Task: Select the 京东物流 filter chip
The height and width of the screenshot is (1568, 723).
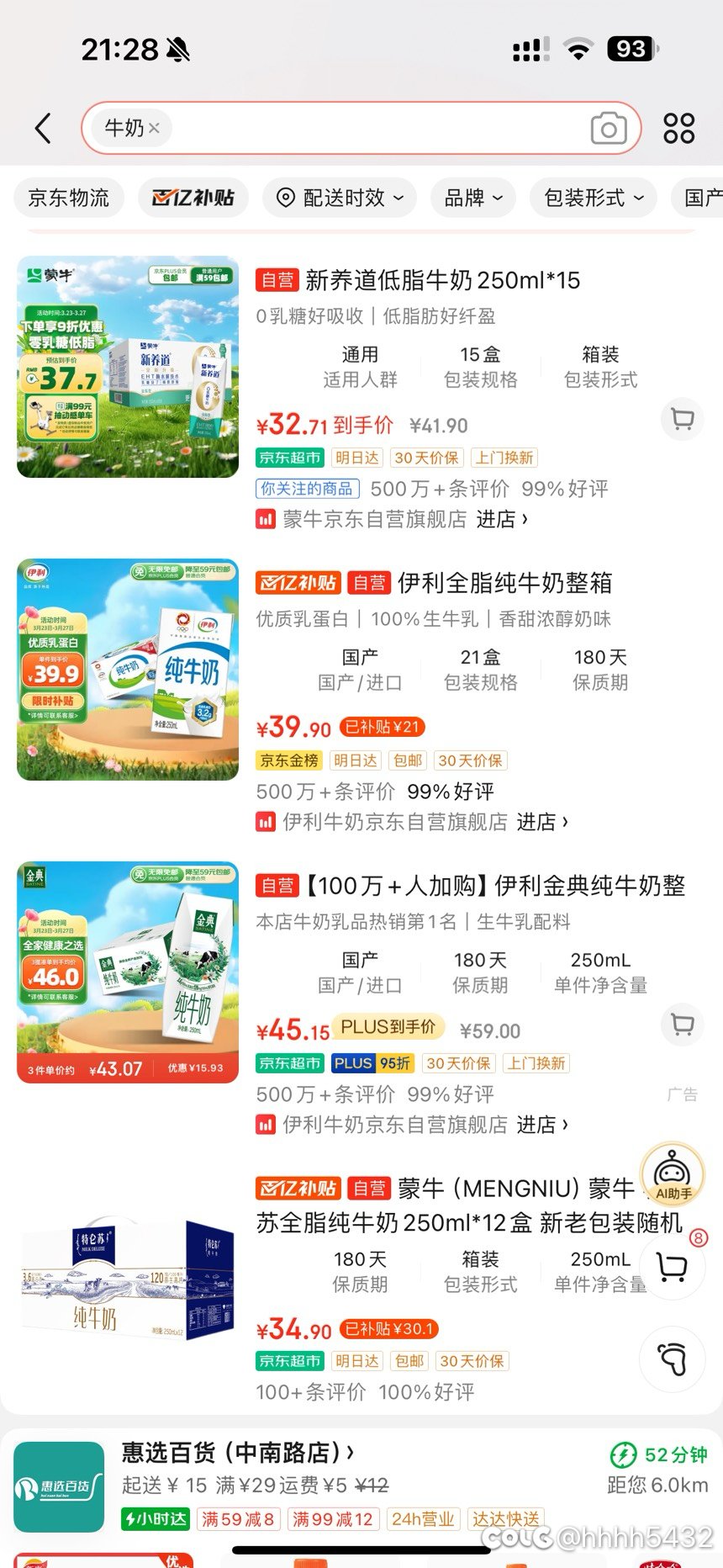Action: tap(69, 198)
